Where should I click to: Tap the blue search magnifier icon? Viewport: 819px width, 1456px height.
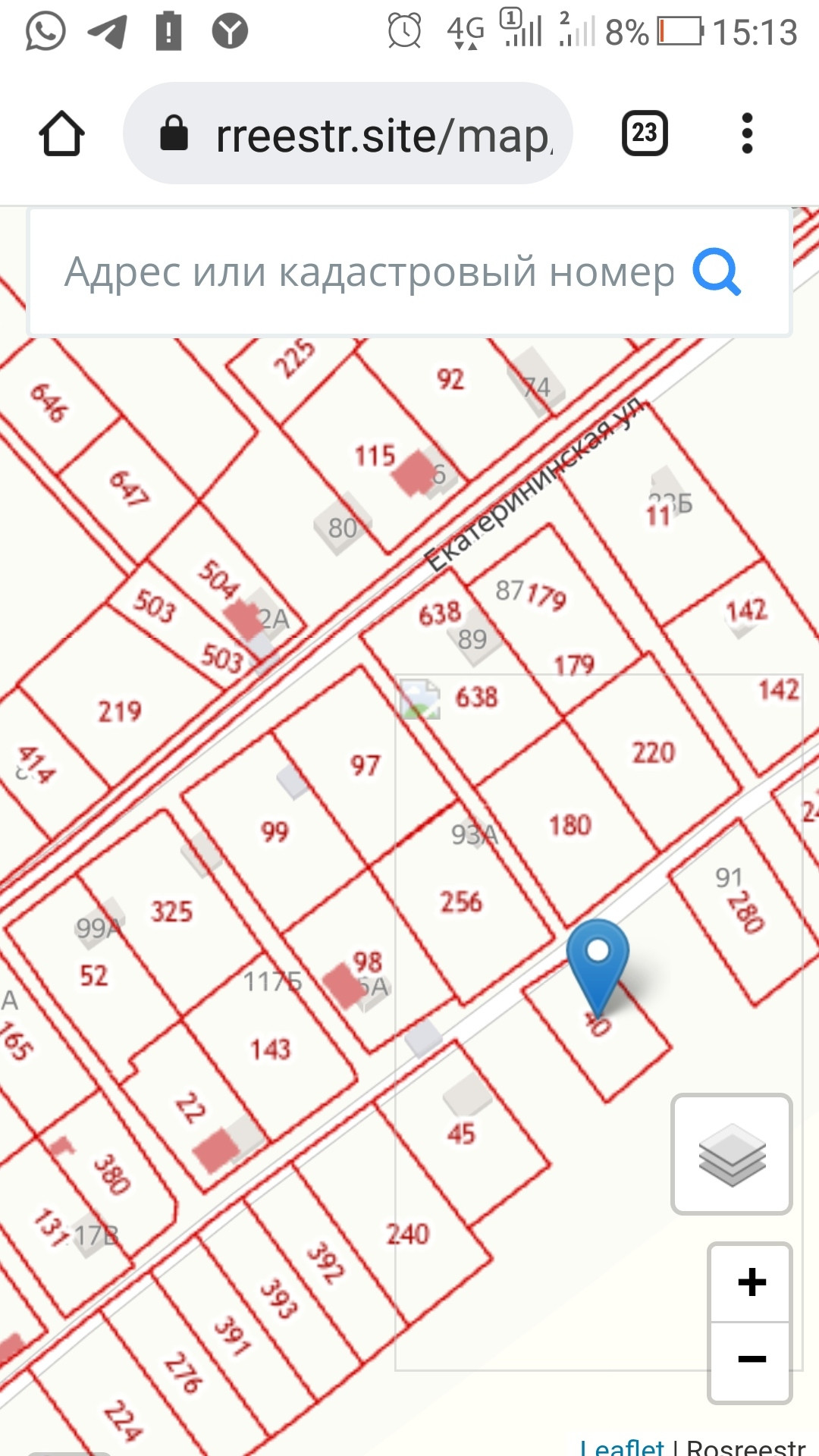(716, 272)
